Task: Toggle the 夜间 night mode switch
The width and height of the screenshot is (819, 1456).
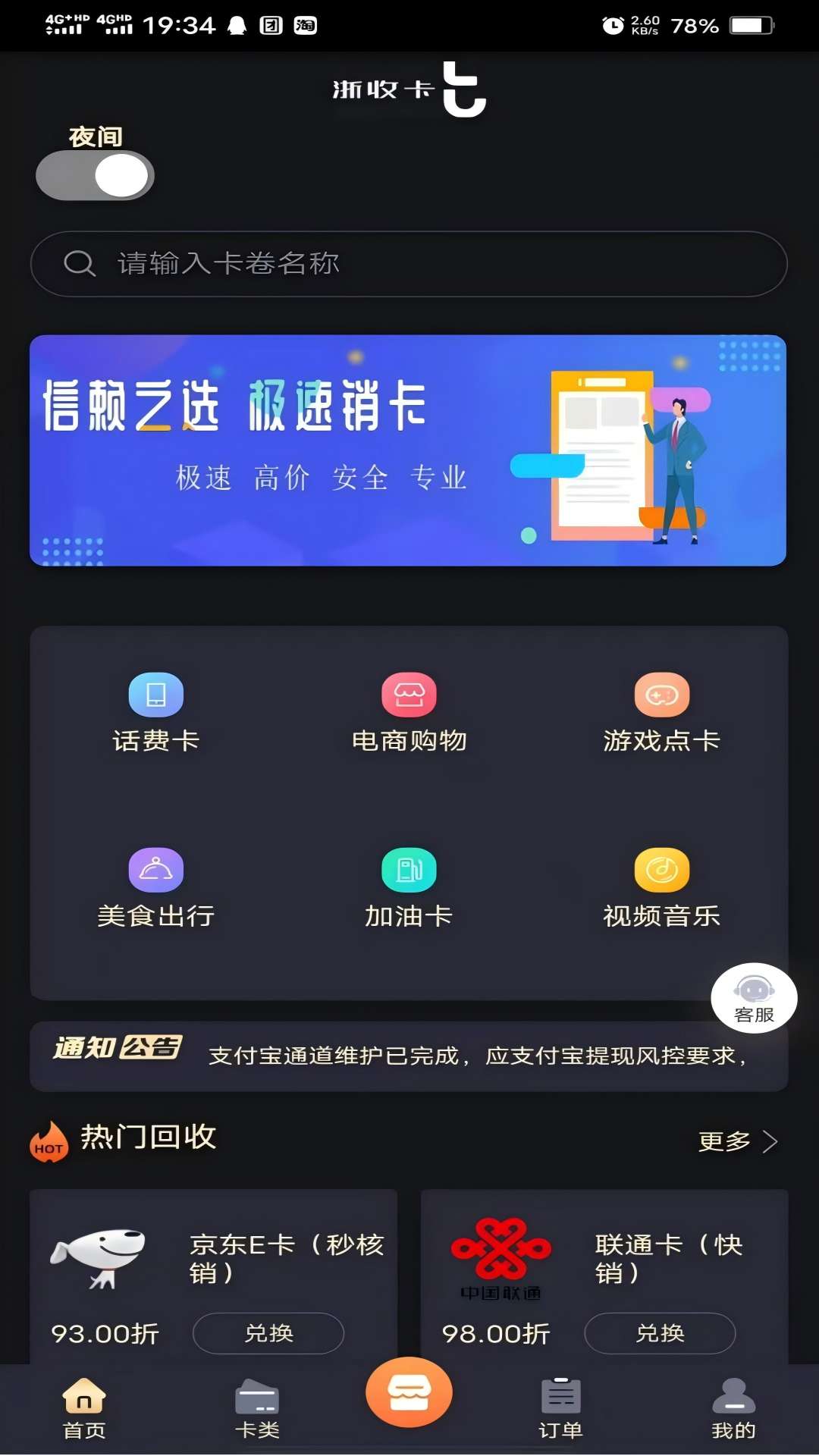Action: tap(95, 176)
